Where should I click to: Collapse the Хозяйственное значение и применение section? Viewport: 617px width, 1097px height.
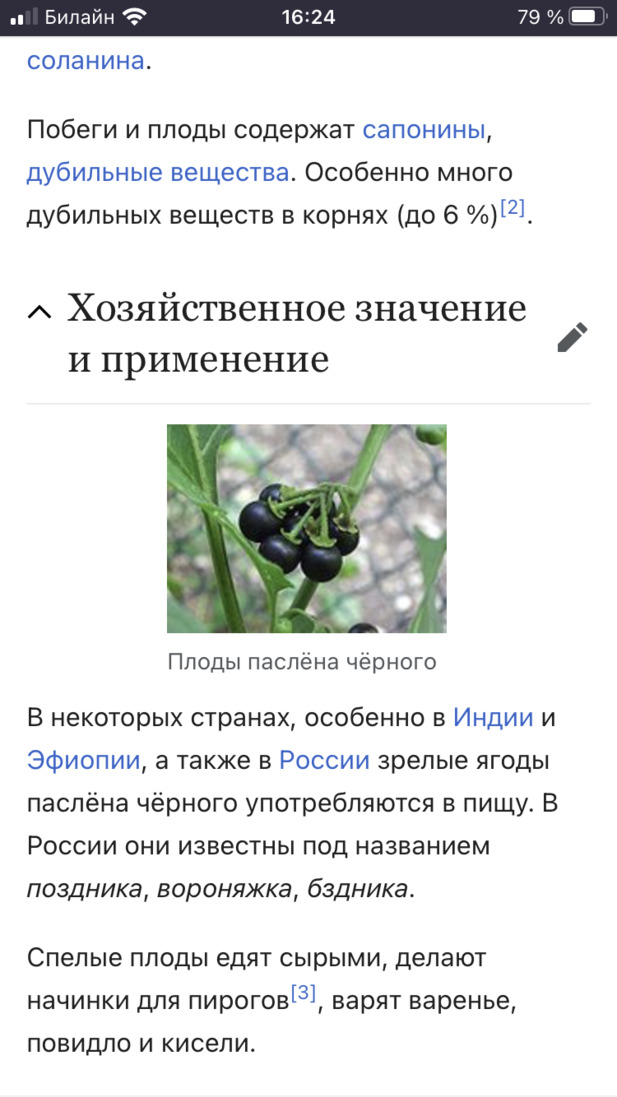(40, 312)
